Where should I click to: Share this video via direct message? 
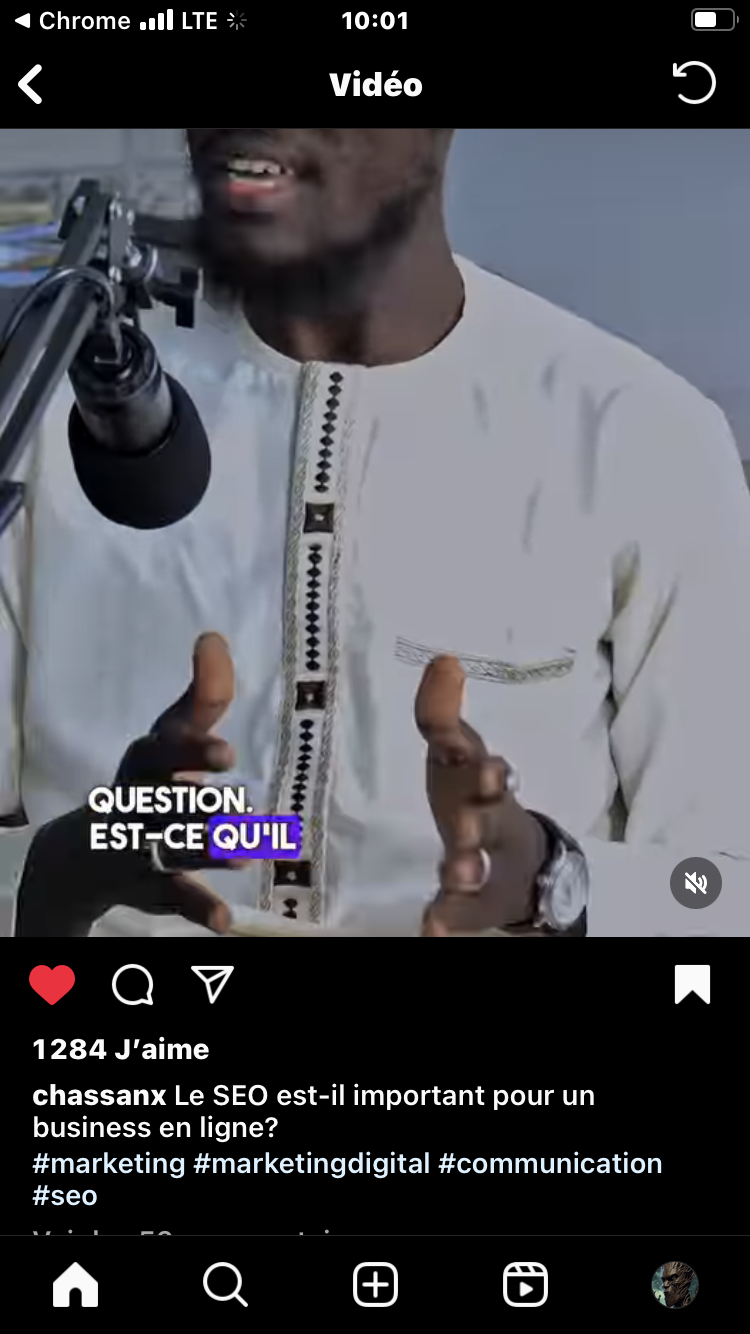212,985
